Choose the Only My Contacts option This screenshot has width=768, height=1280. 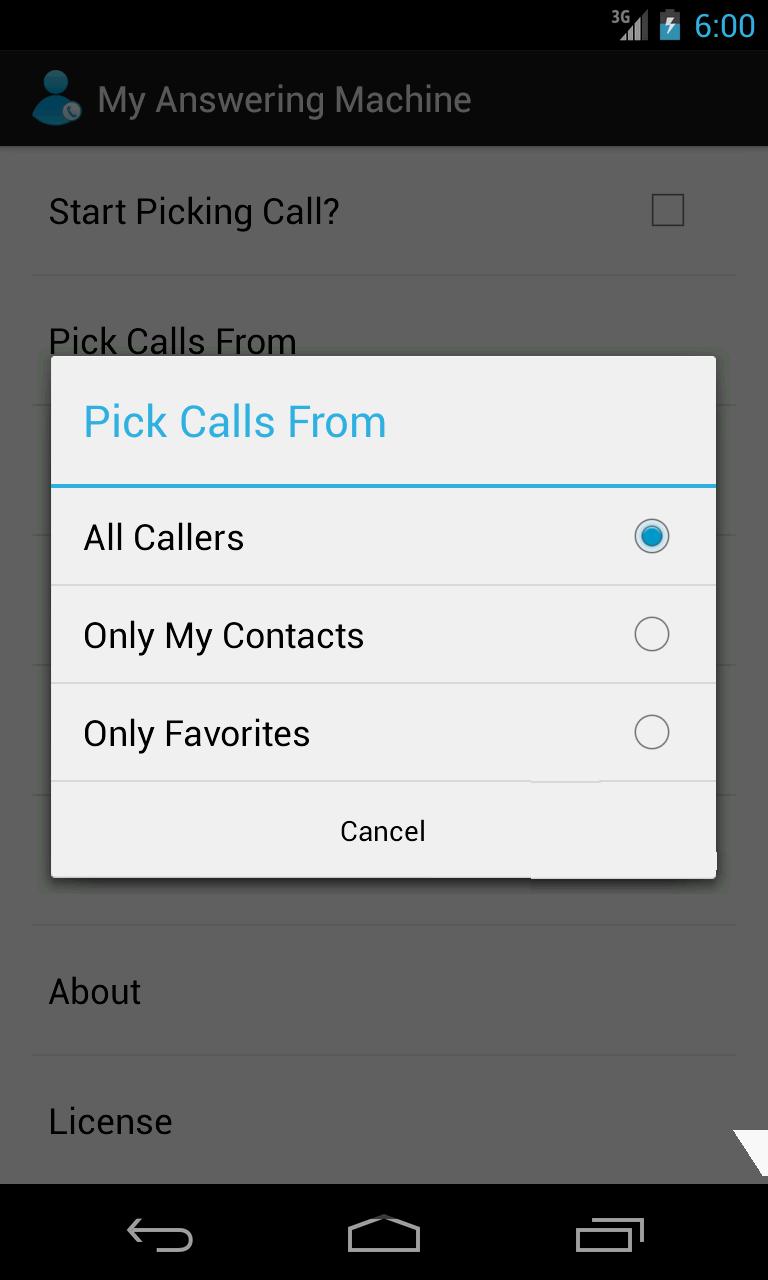click(x=651, y=634)
